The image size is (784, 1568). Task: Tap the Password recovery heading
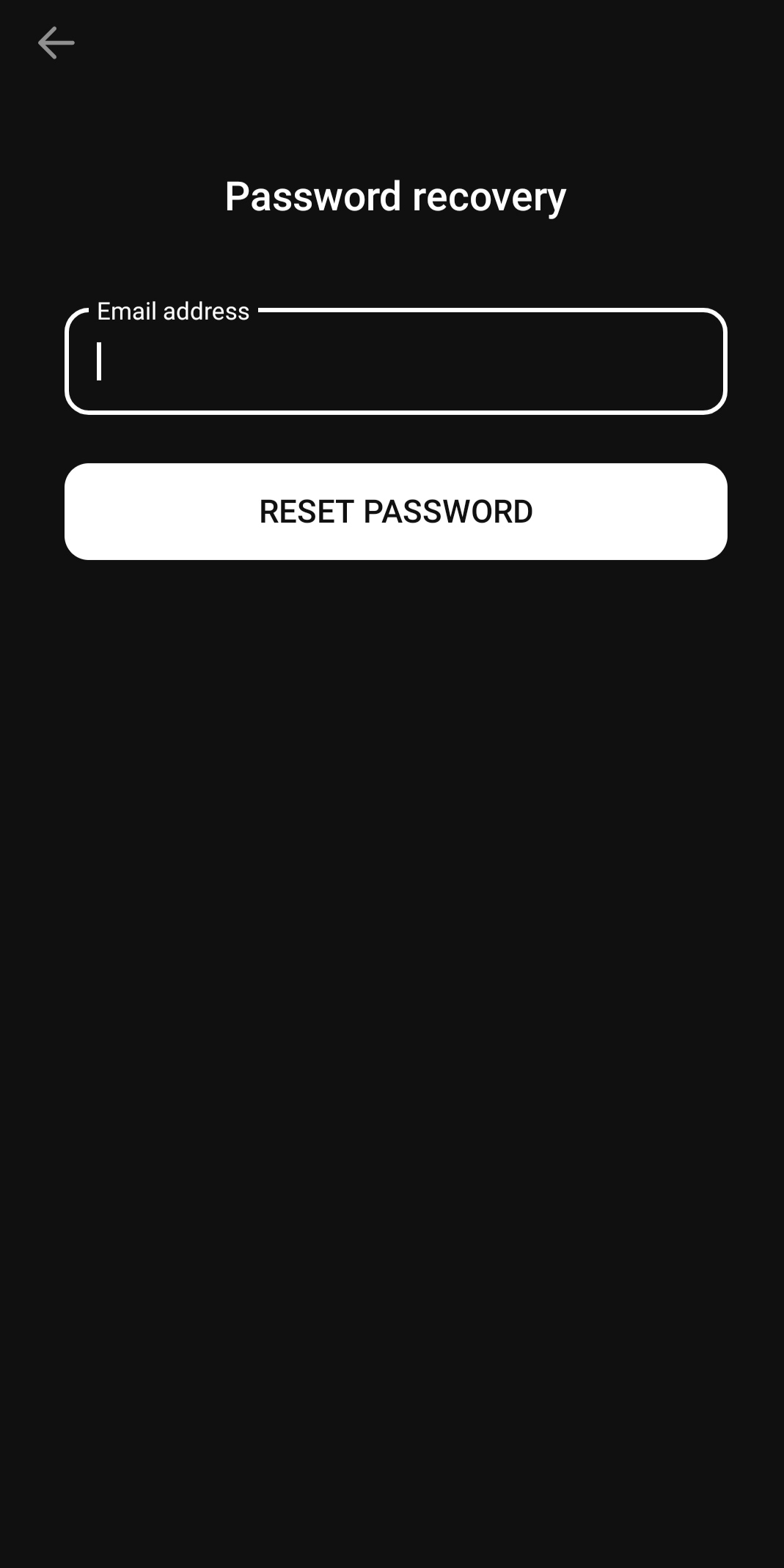[x=395, y=196]
